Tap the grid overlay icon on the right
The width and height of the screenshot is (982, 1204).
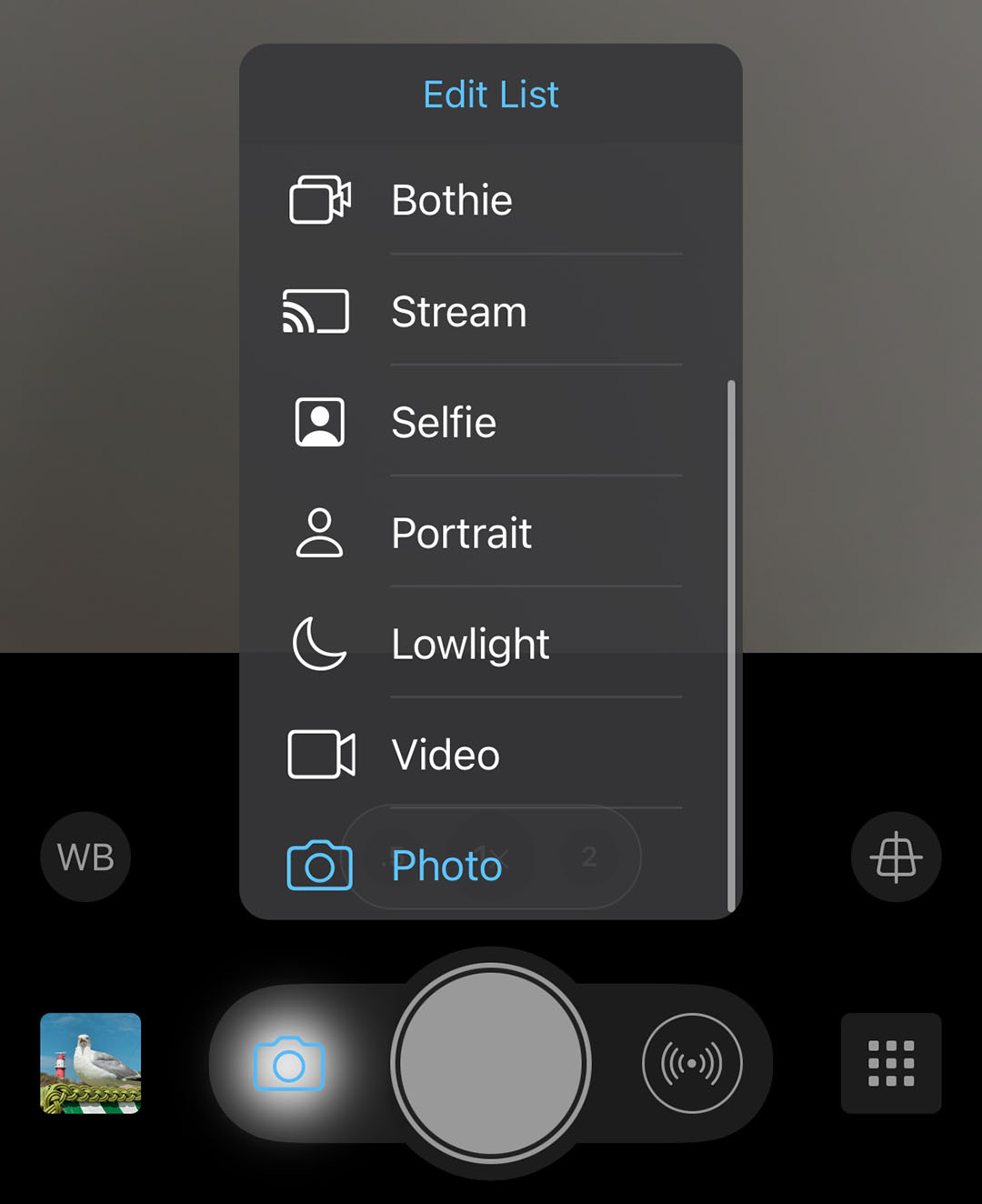point(895,856)
